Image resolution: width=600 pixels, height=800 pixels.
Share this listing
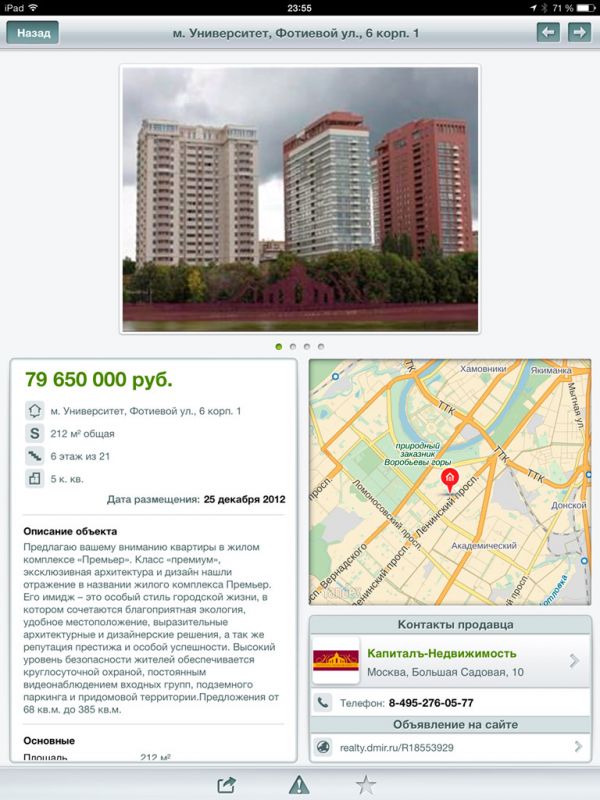pyautogui.click(x=226, y=785)
